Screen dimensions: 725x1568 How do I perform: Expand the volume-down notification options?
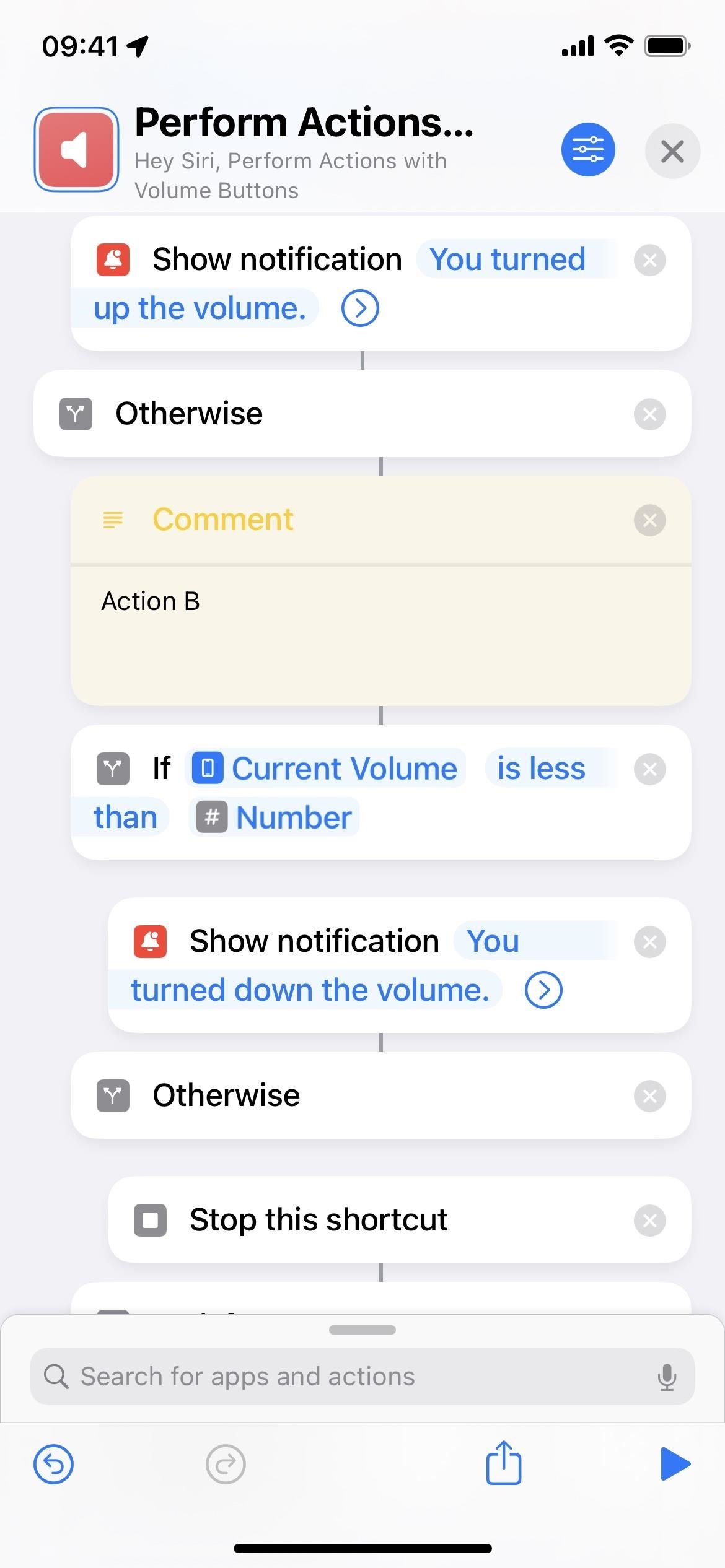[x=543, y=990]
